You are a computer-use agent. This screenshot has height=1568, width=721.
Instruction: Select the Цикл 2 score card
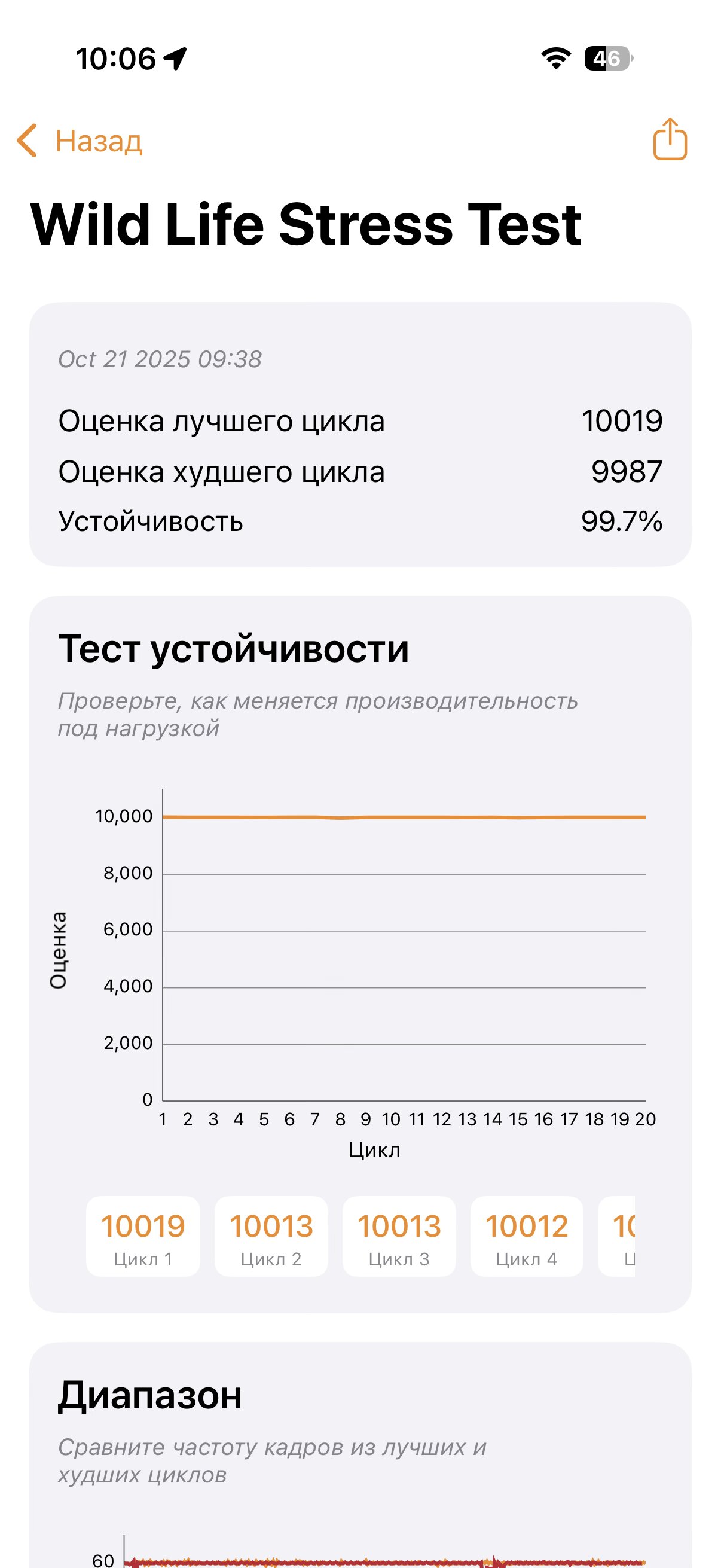(x=271, y=1237)
